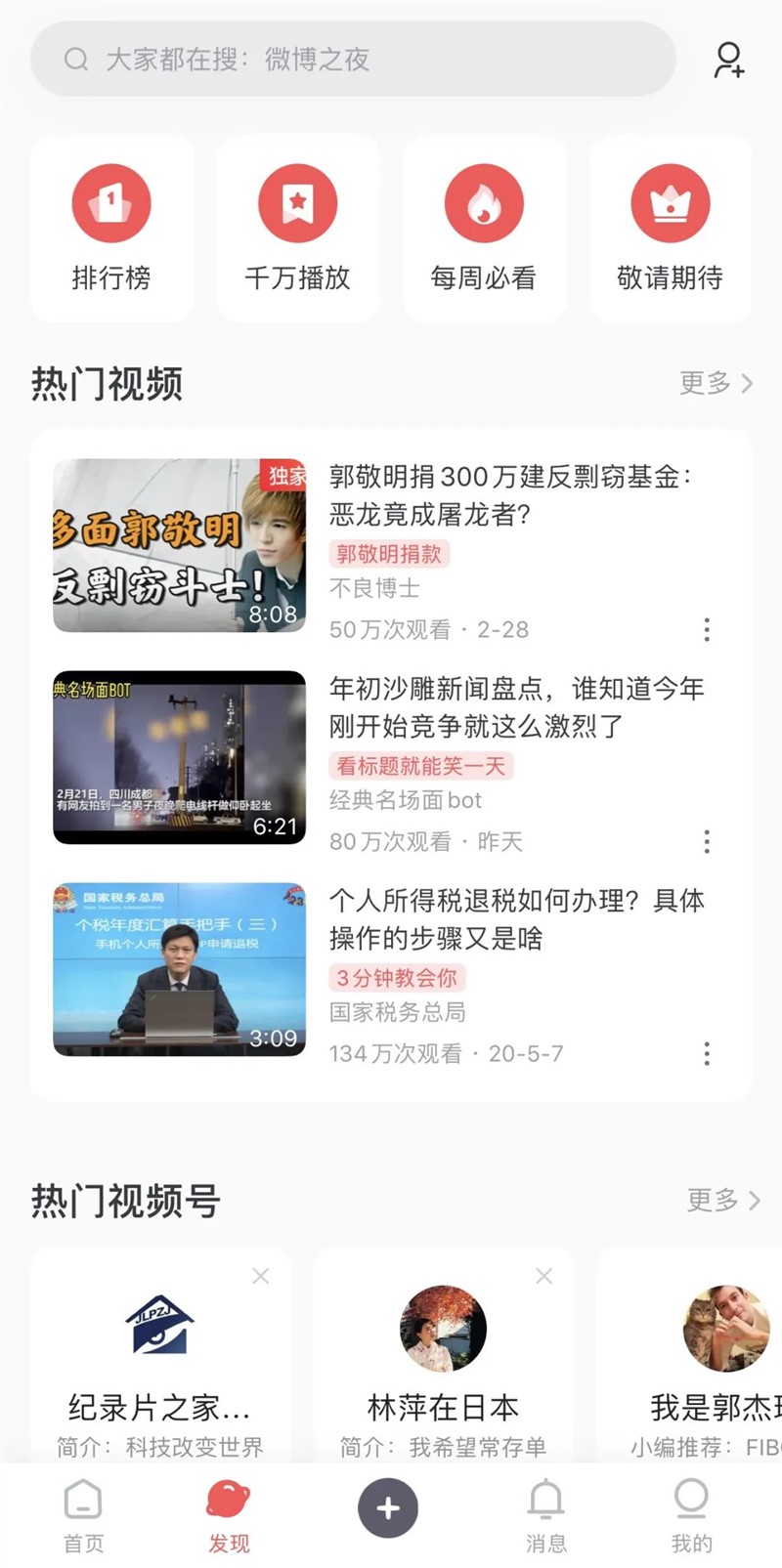
Task: Open options menu on 郭敬明 video
Action: (x=707, y=631)
